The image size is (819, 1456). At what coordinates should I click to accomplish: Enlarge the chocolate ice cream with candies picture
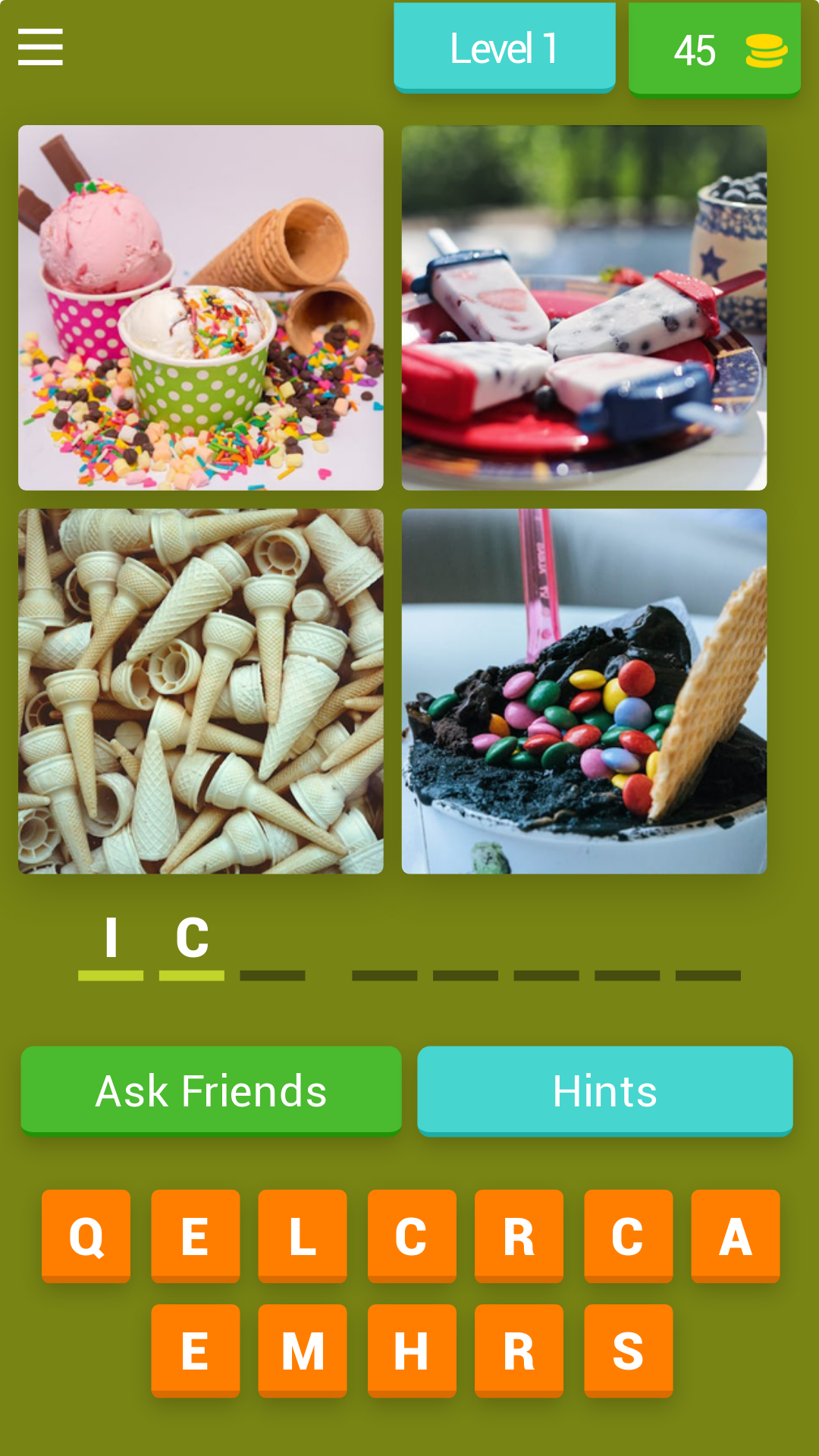(x=584, y=691)
